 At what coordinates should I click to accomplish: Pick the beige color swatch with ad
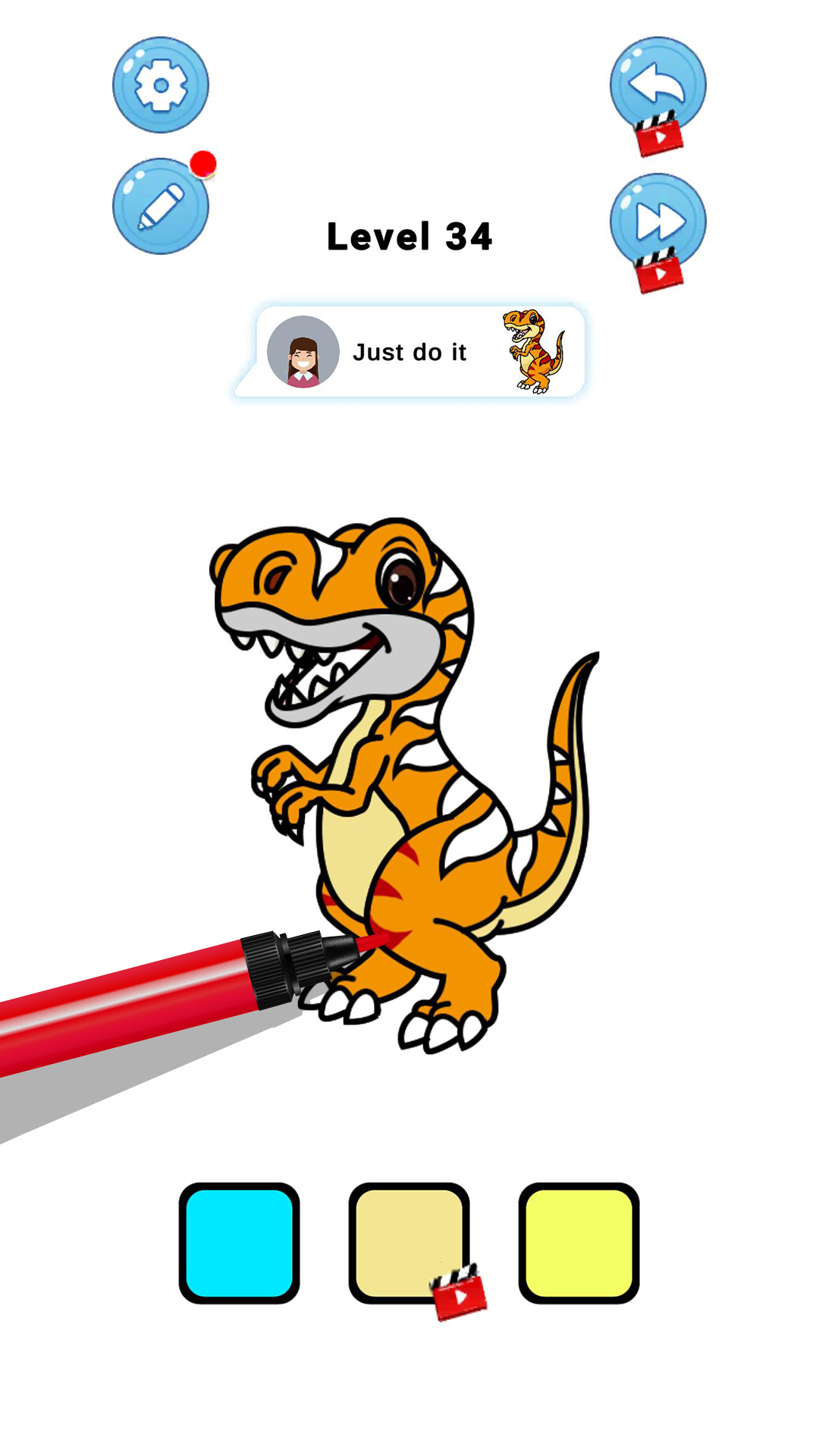coord(409,1243)
